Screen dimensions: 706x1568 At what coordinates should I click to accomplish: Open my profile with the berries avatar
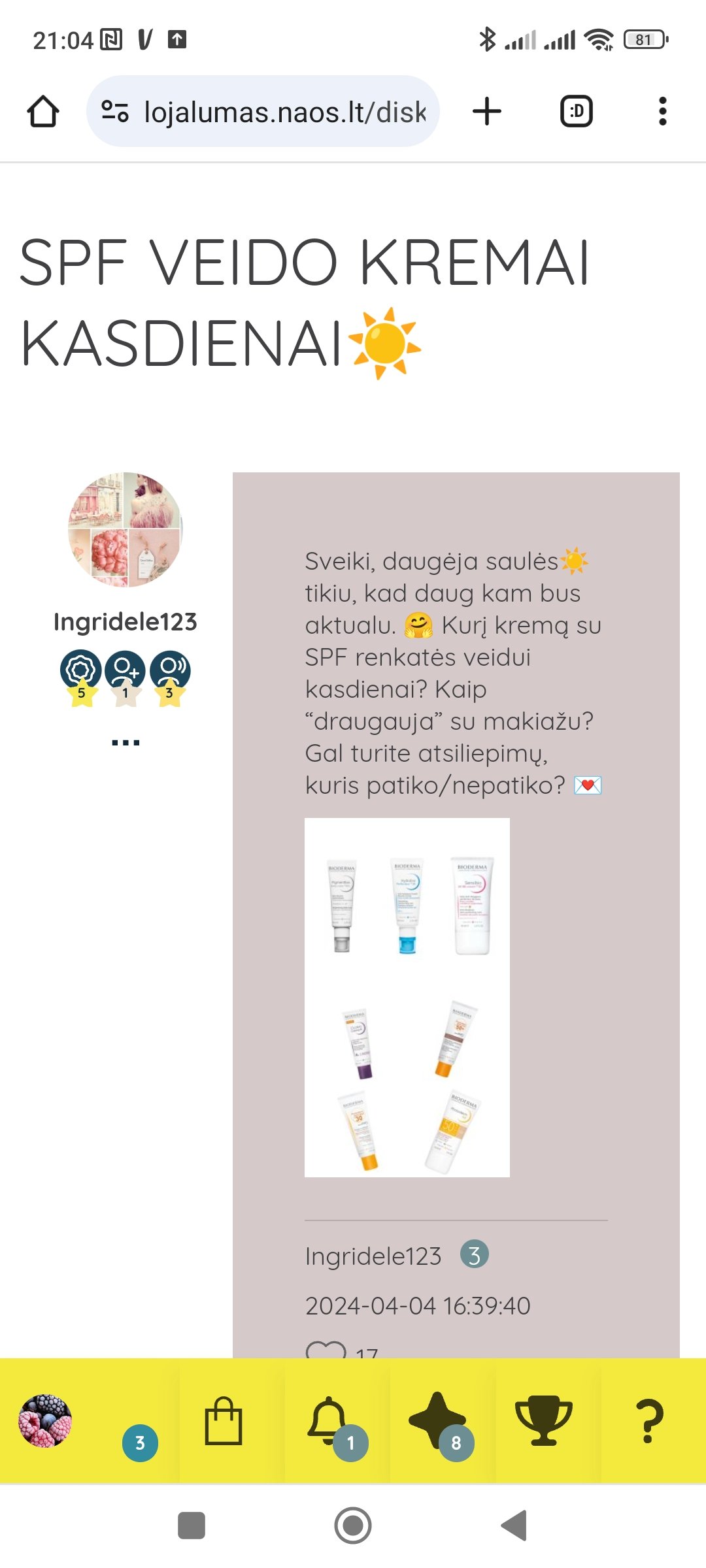coord(45,1421)
